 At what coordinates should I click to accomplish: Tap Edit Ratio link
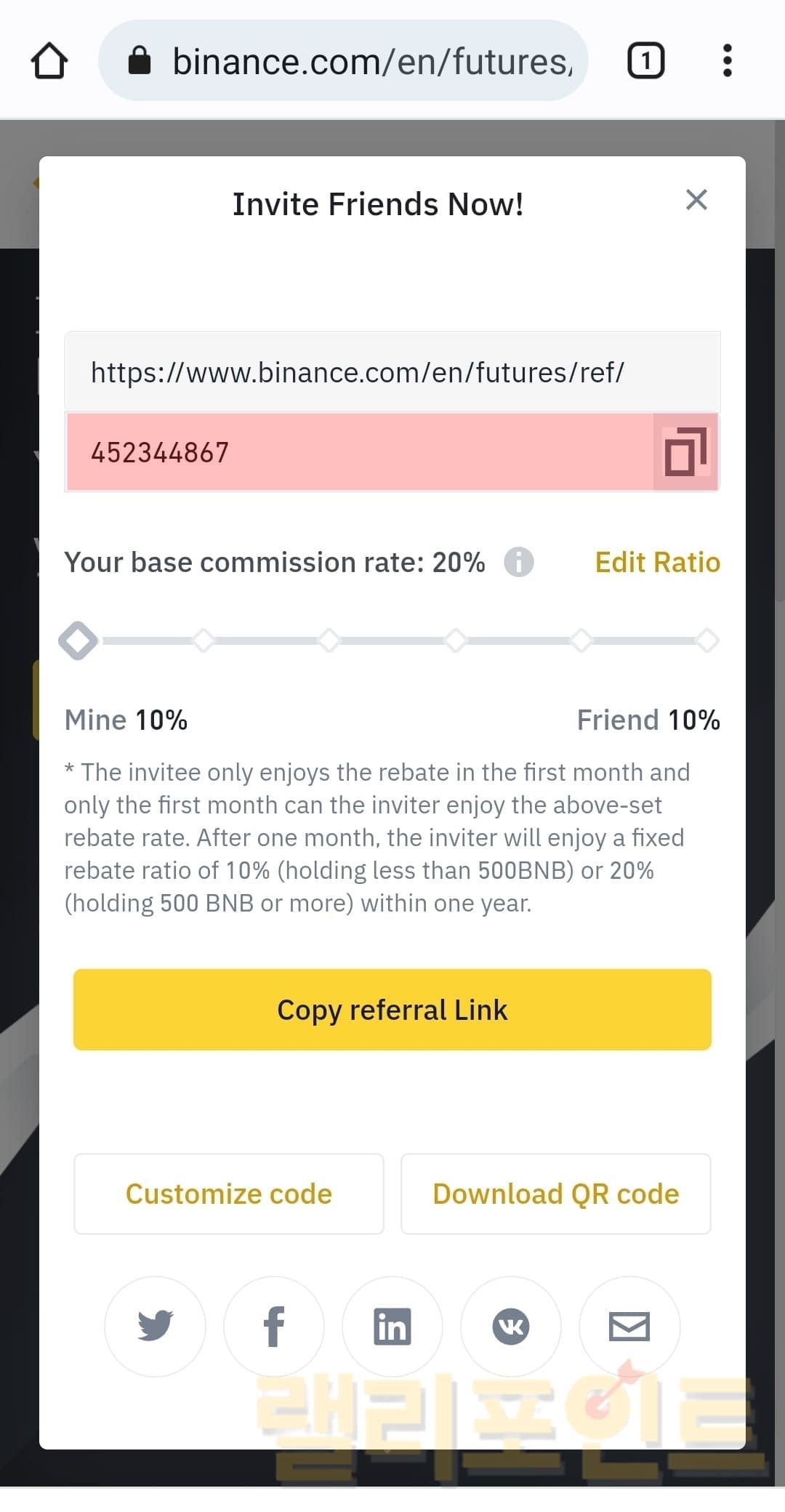coord(657,563)
